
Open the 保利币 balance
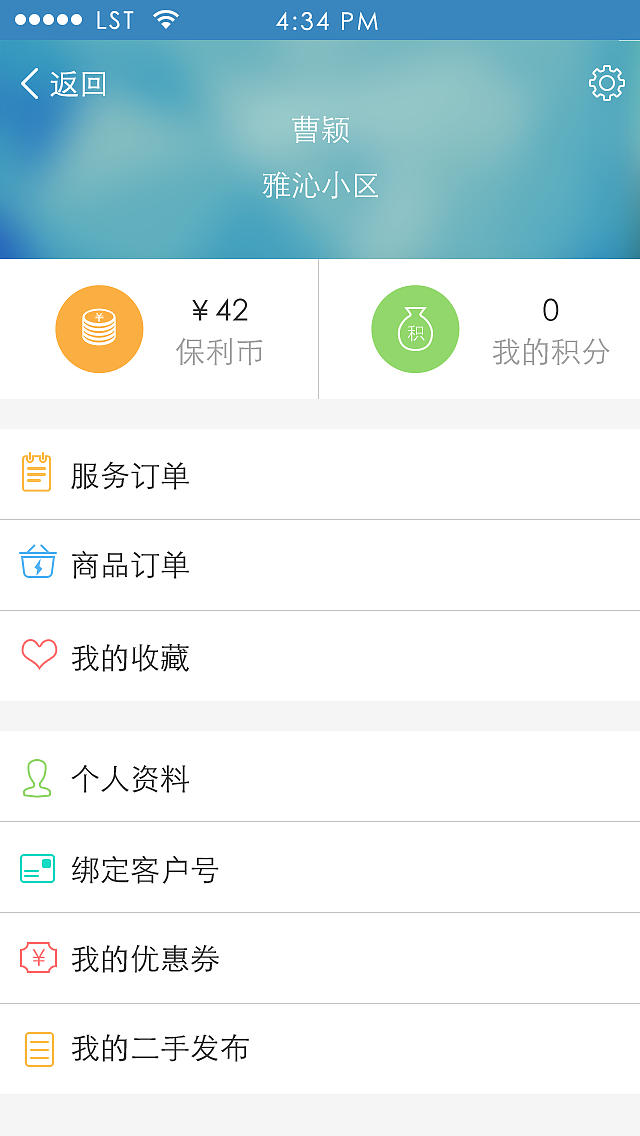[160, 330]
